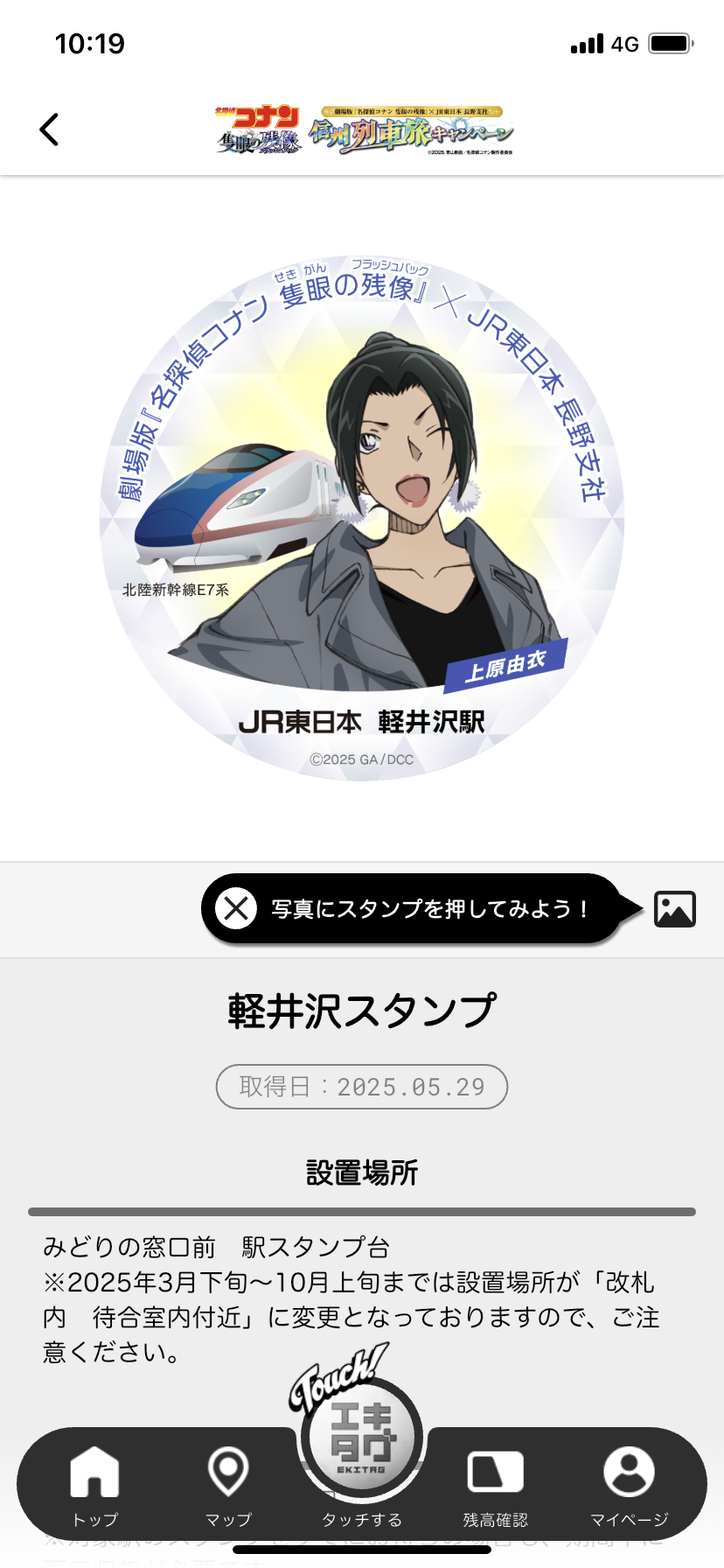Open the 残高確認 tab
Screen dimensions: 724x1568
coord(496,1486)
